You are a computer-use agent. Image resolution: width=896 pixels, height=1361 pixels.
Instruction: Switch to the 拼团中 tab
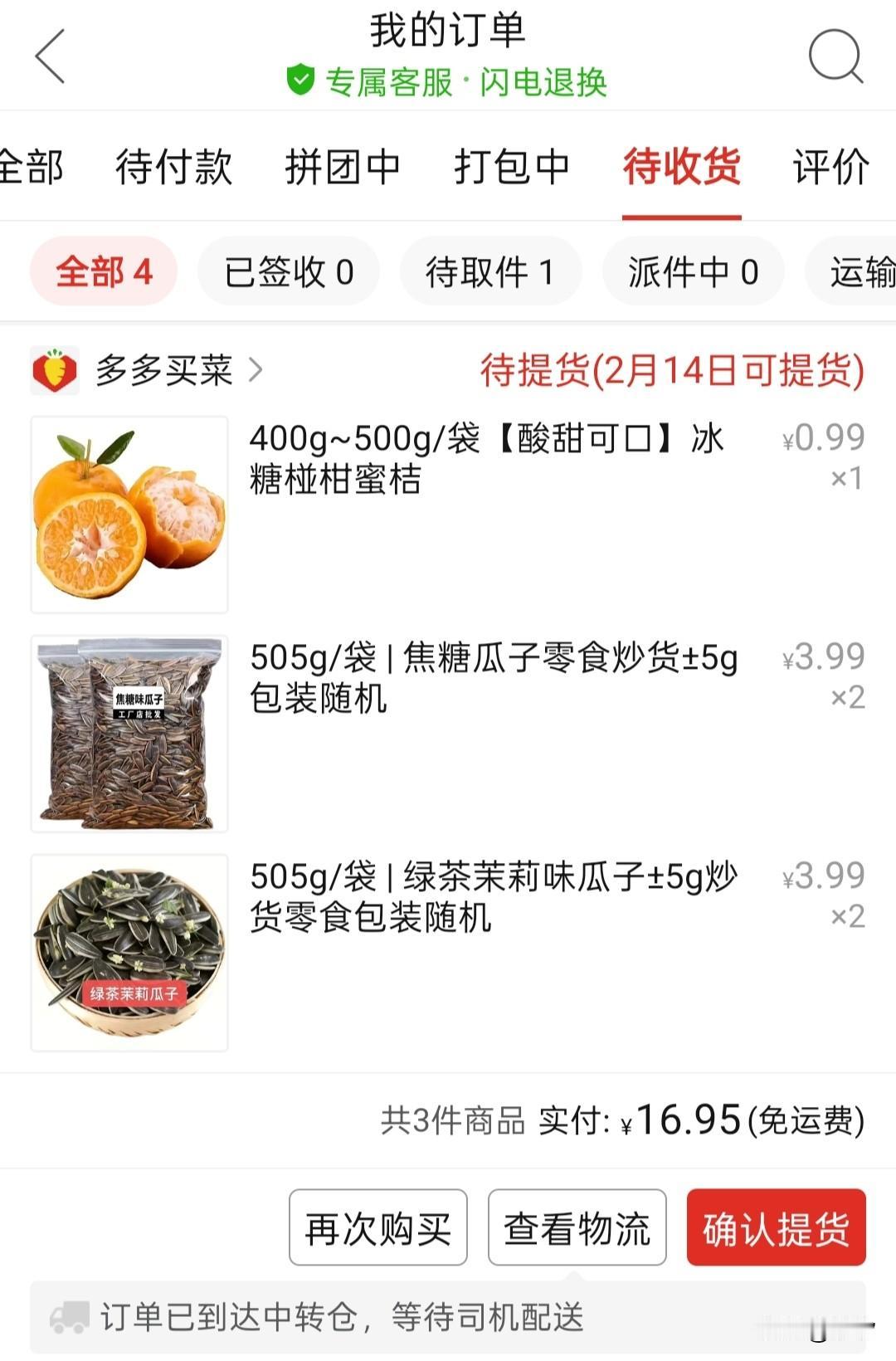coord(343,167)
